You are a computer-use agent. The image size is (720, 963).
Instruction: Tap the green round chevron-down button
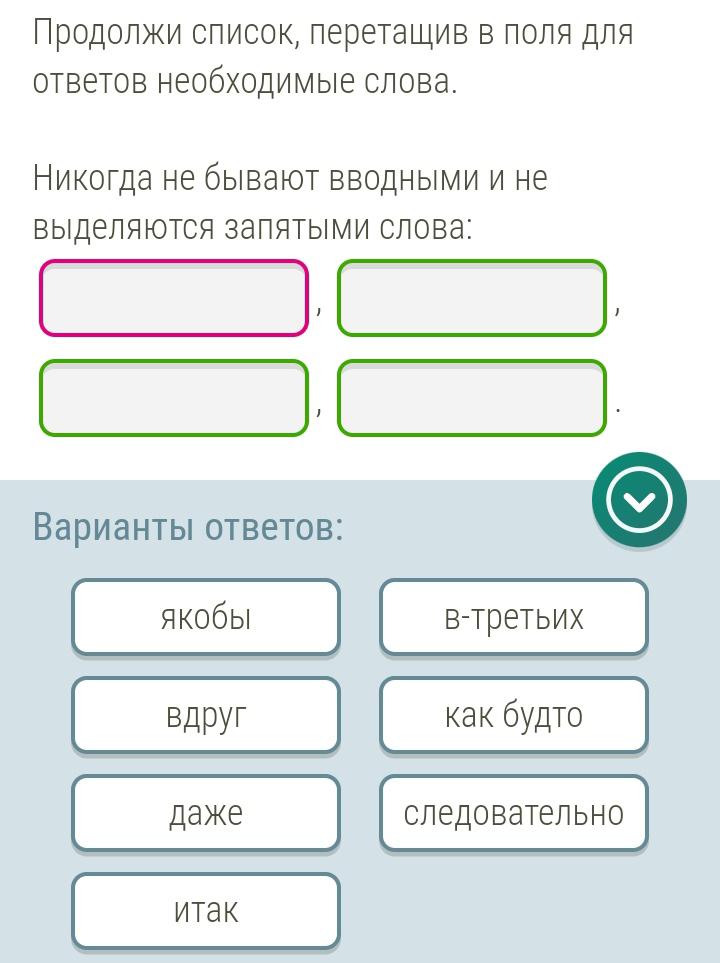[639, 500]
